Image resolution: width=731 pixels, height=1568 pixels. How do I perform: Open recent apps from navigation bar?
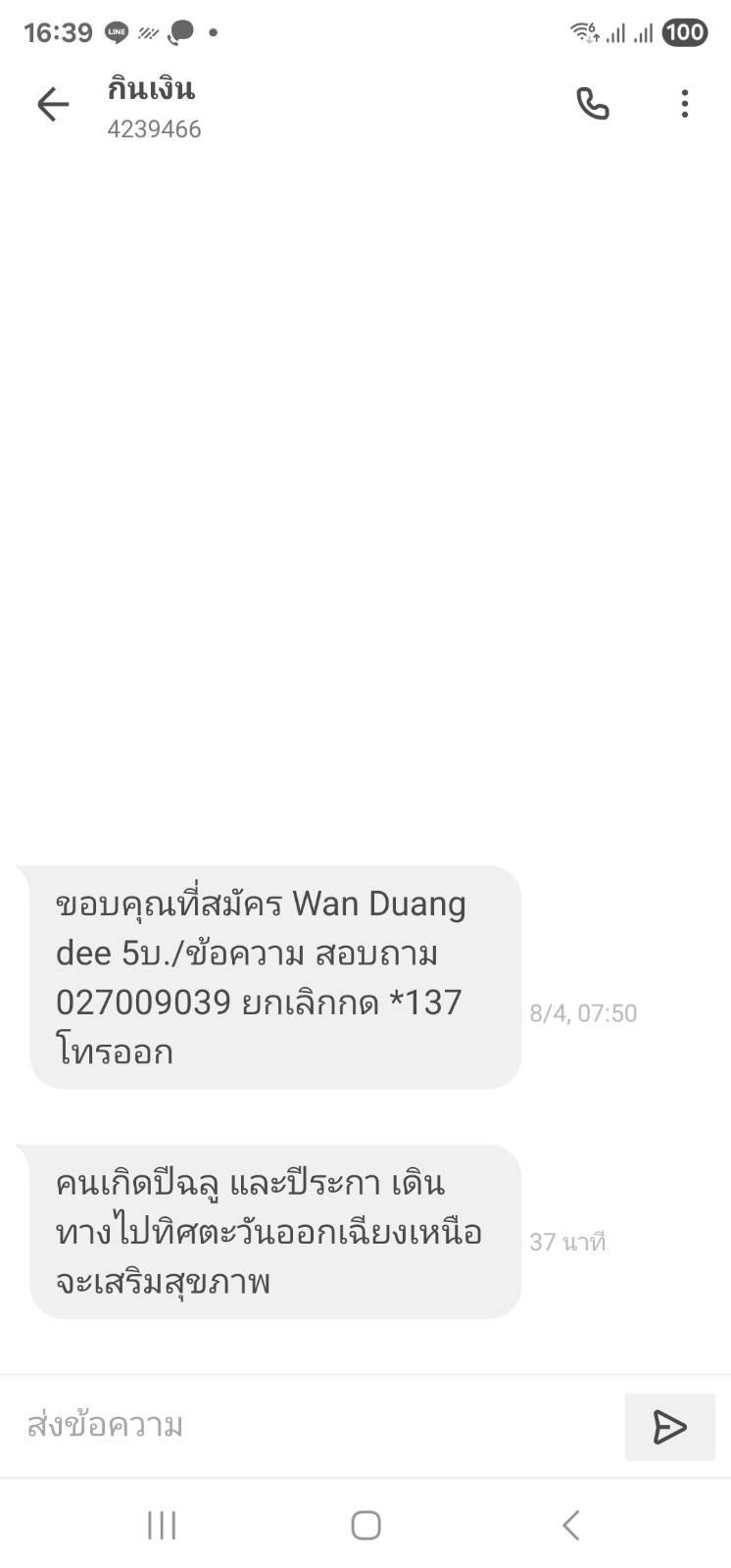click(162, 1525)
